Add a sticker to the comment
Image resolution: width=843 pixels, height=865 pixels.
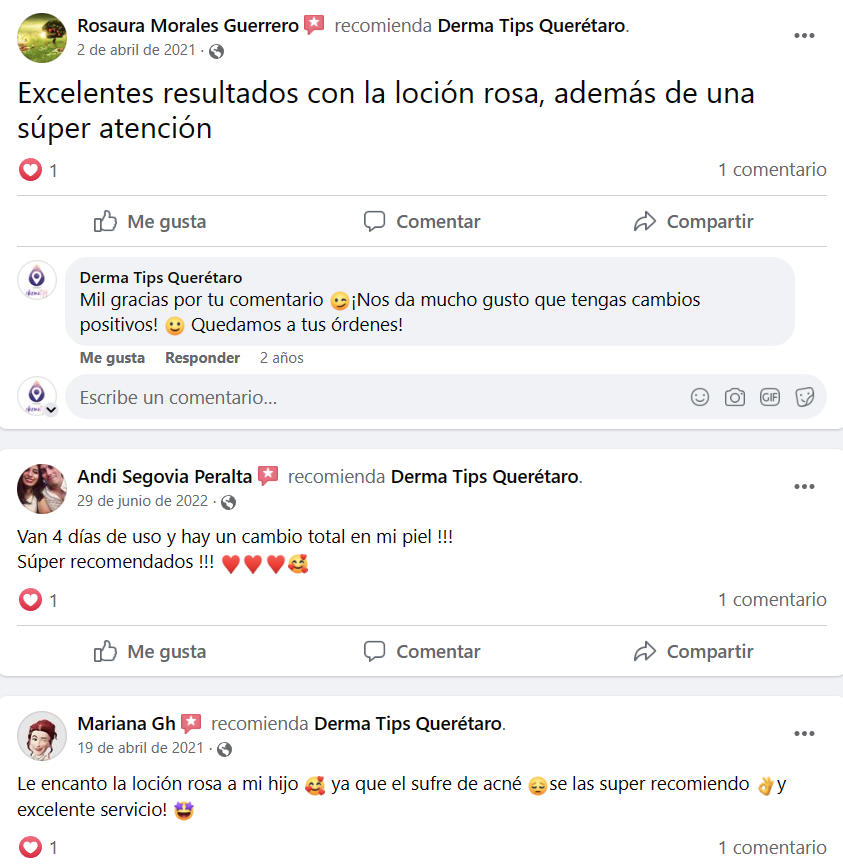pyautogui.click(x=804, y=398)
